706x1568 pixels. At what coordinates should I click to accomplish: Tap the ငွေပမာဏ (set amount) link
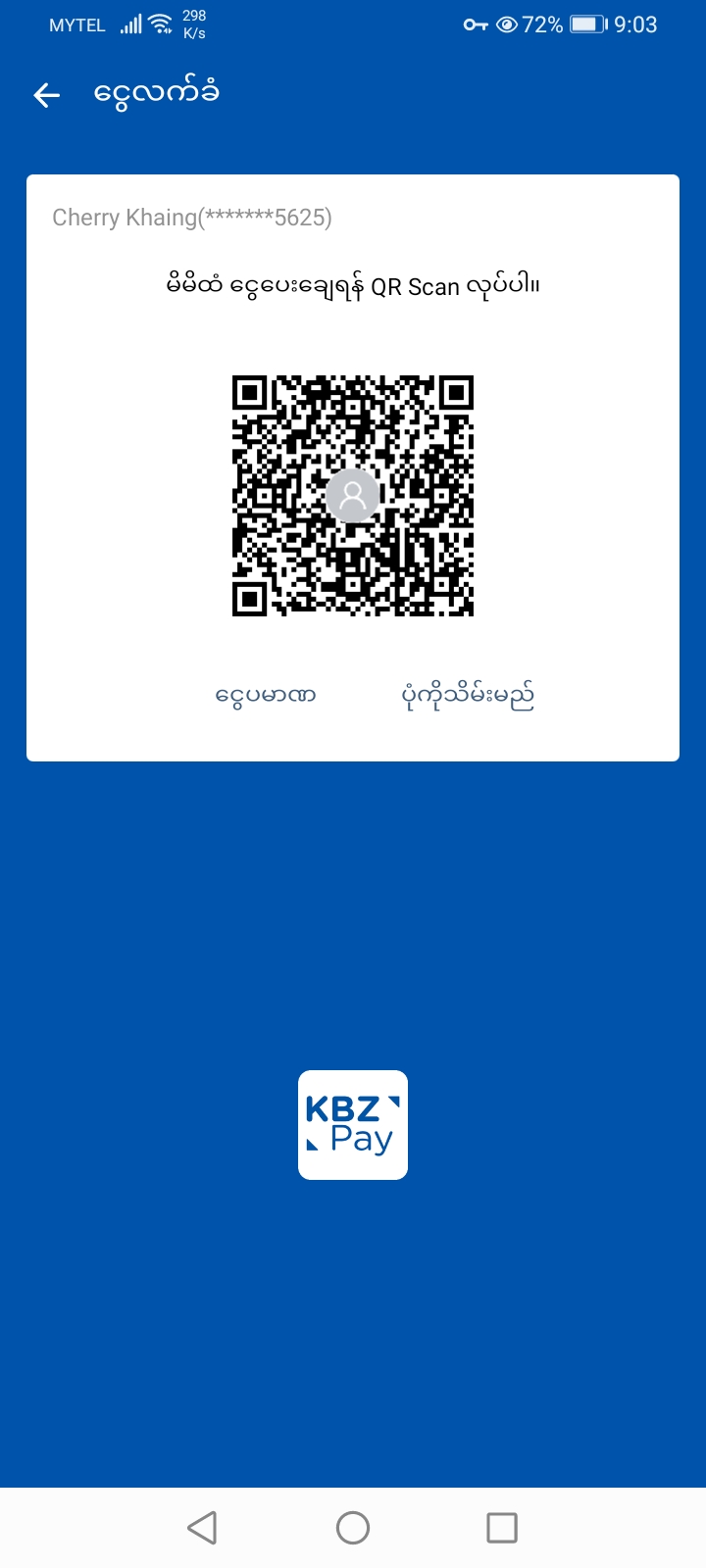point(265,696)
